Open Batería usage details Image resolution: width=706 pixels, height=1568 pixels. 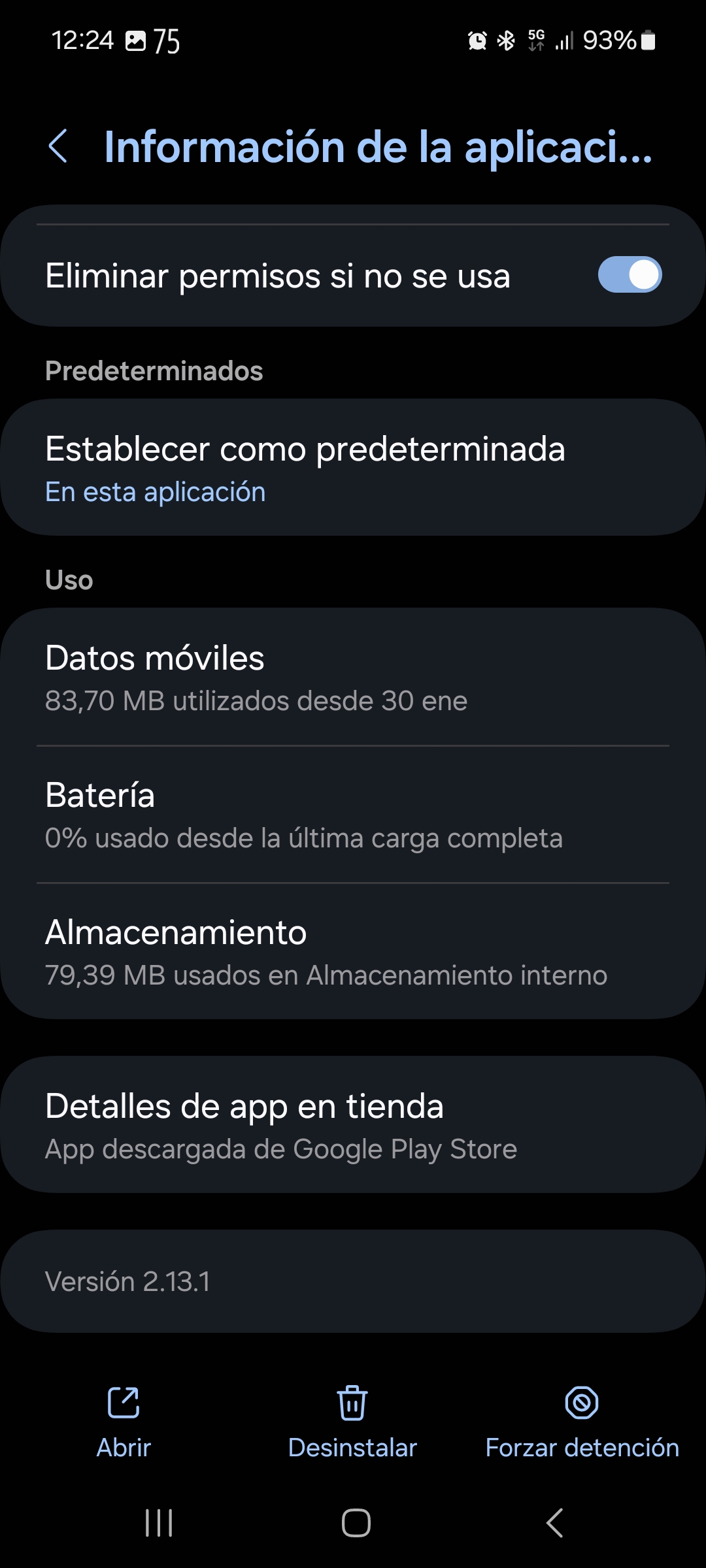353,814
